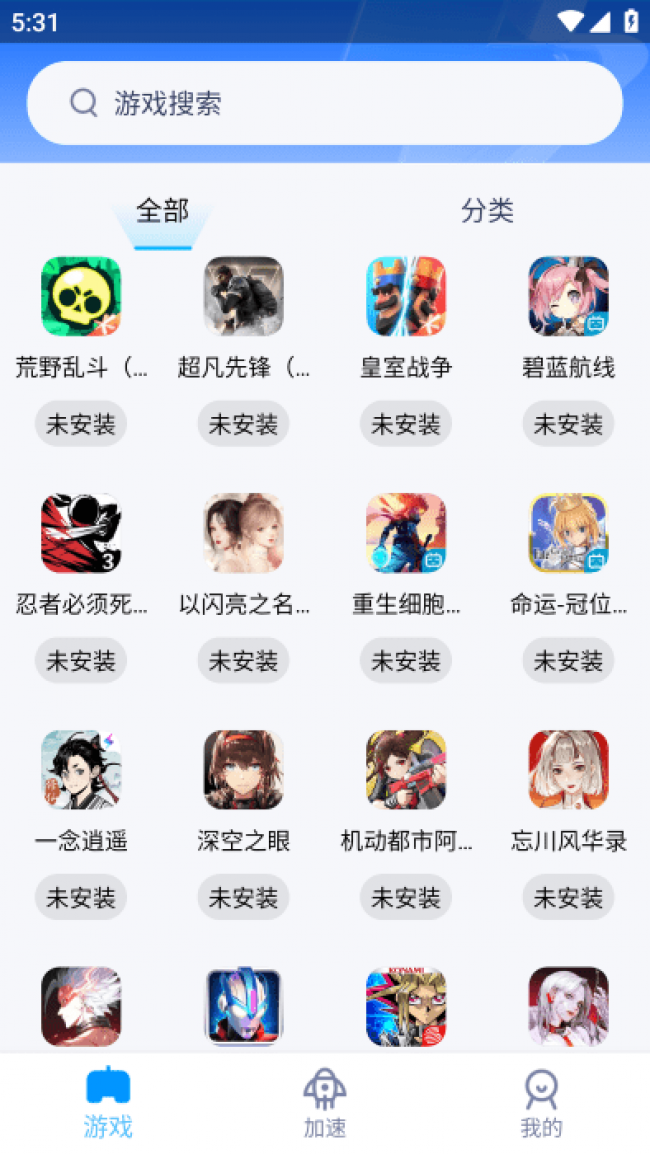Open the 一念逍遥 game icon
This screenshot has width=650, height=1154.
point(81,770)
